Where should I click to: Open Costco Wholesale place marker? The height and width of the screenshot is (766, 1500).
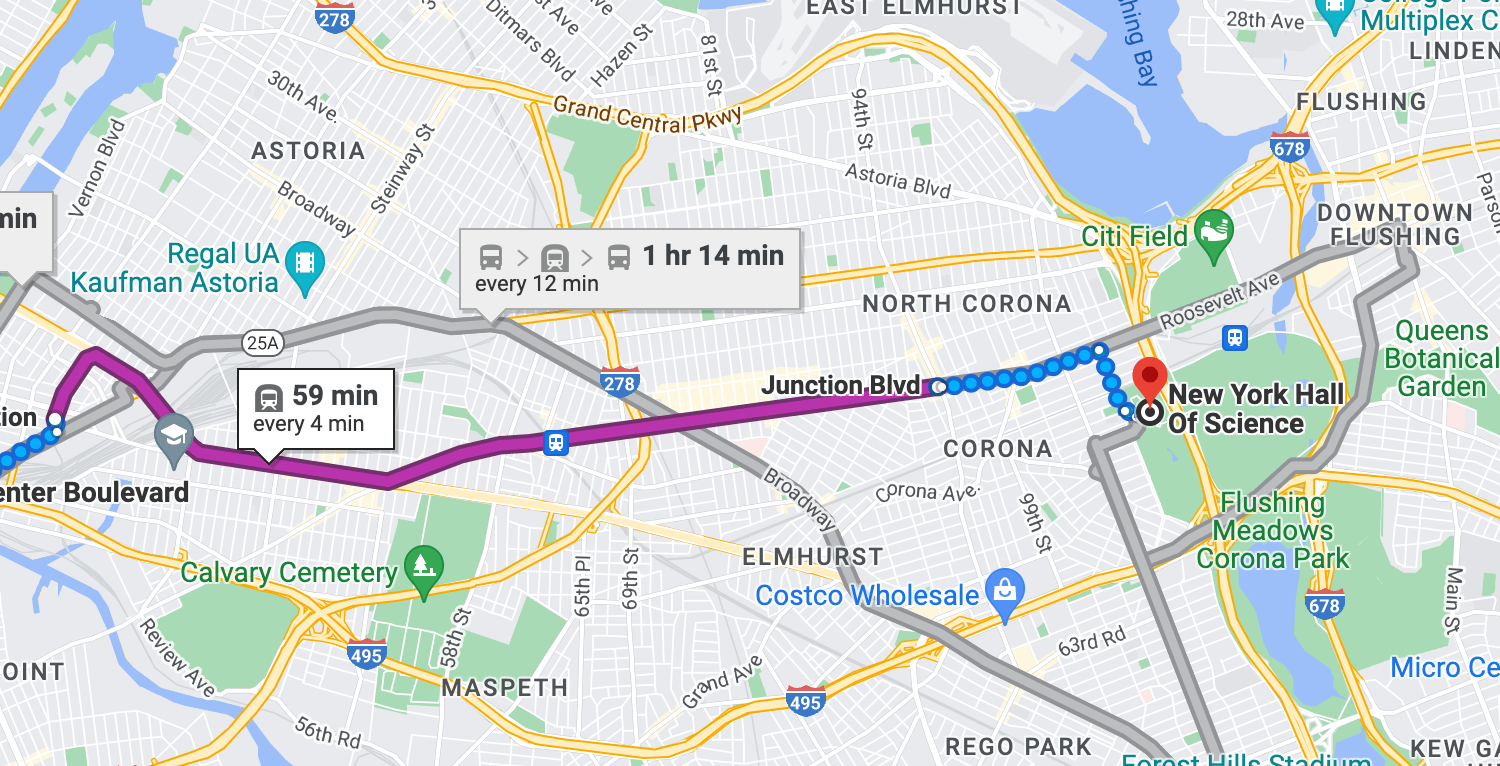coord(1004,594)
